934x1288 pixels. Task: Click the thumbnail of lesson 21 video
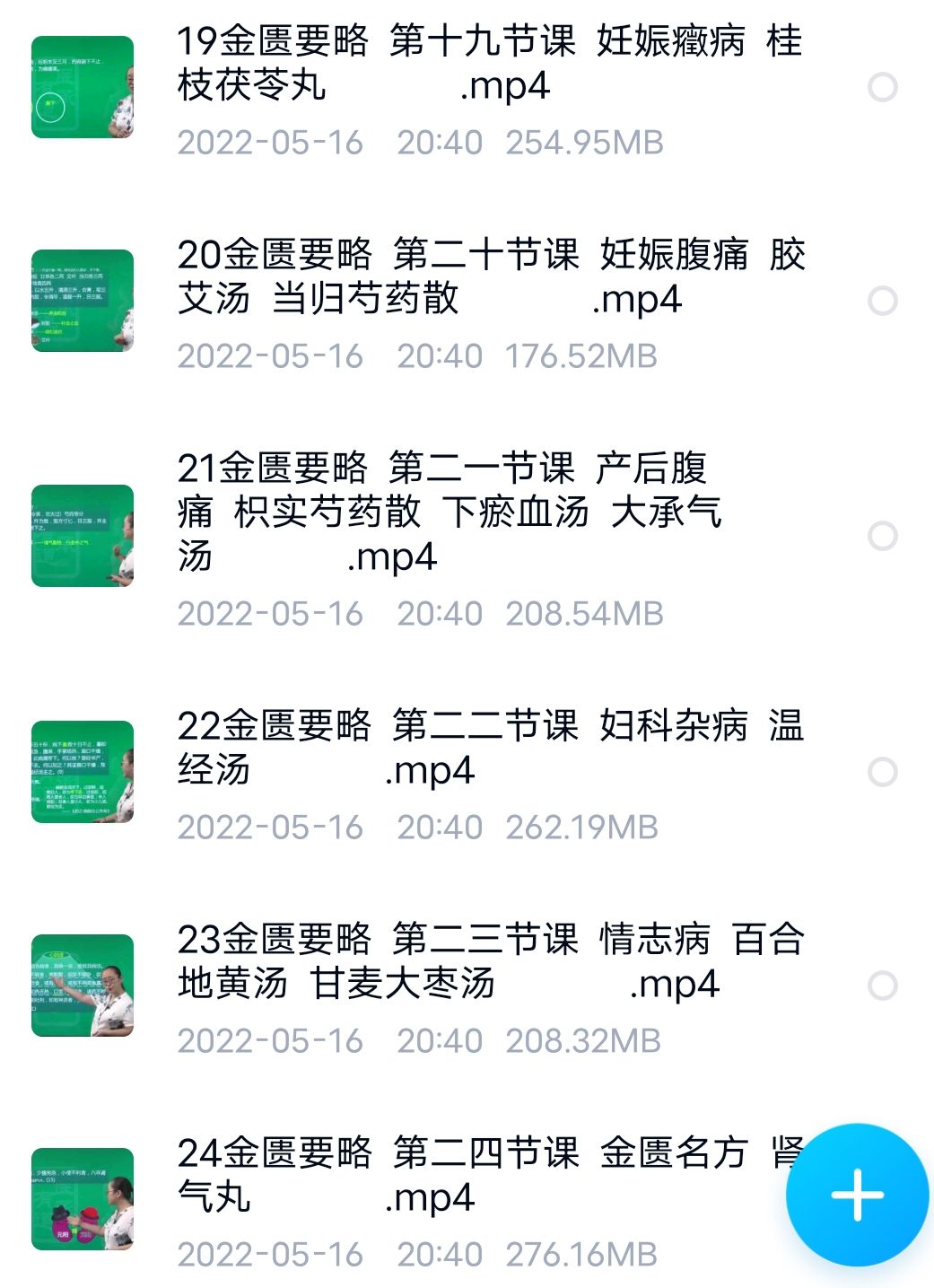85,534
